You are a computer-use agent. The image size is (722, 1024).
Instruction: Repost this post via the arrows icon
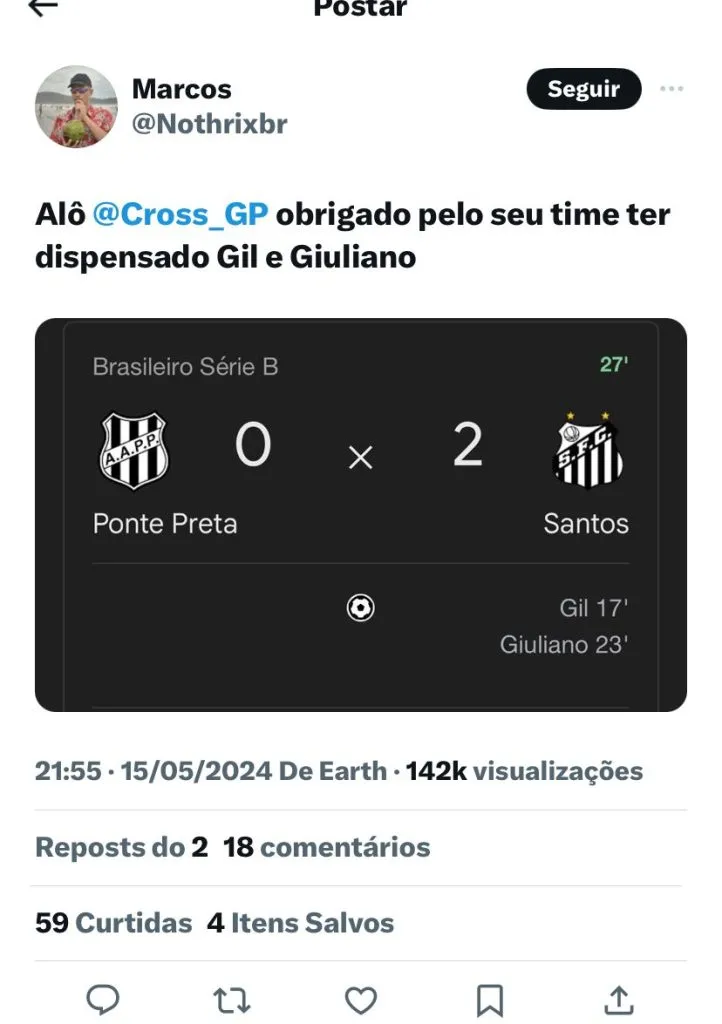[x=232, y=999]
